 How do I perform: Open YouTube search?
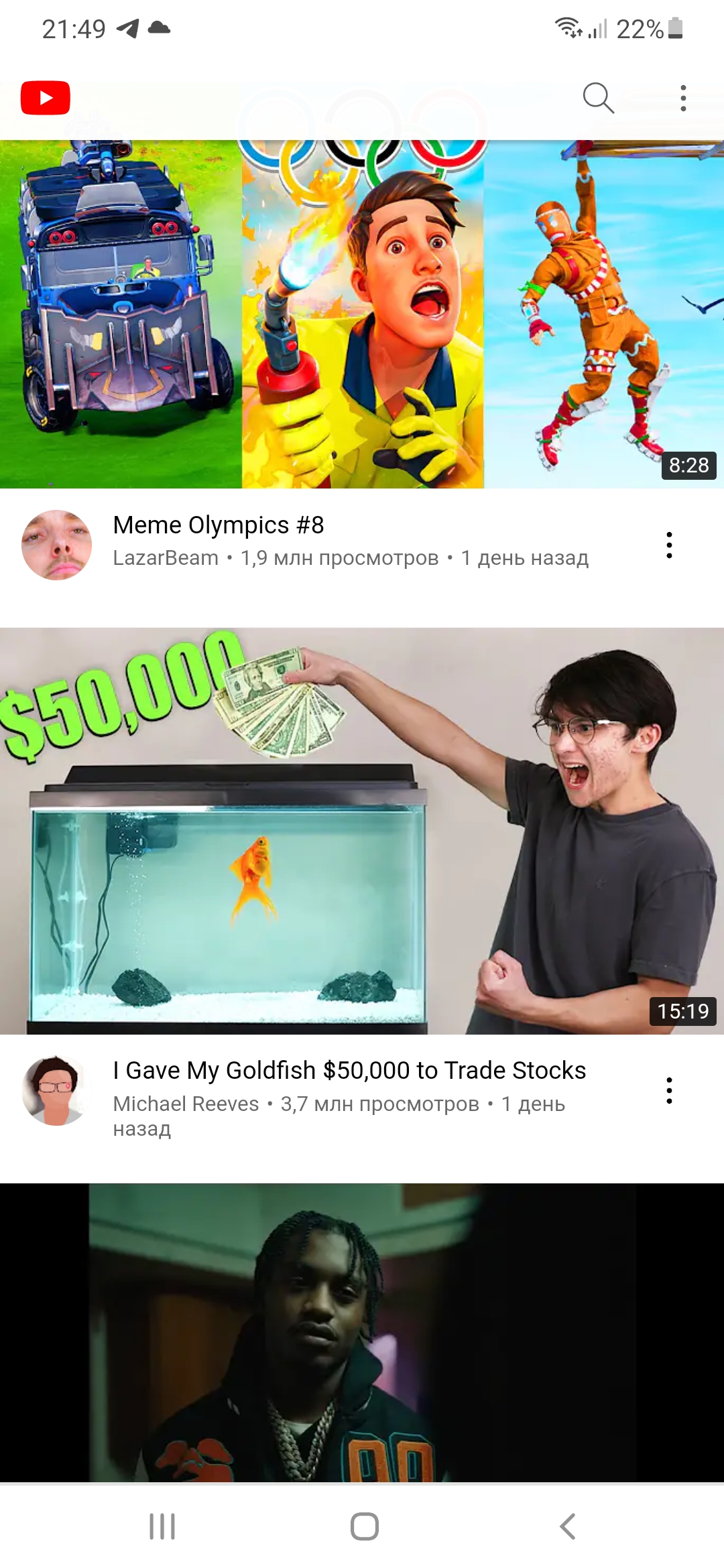pos(598,99)
